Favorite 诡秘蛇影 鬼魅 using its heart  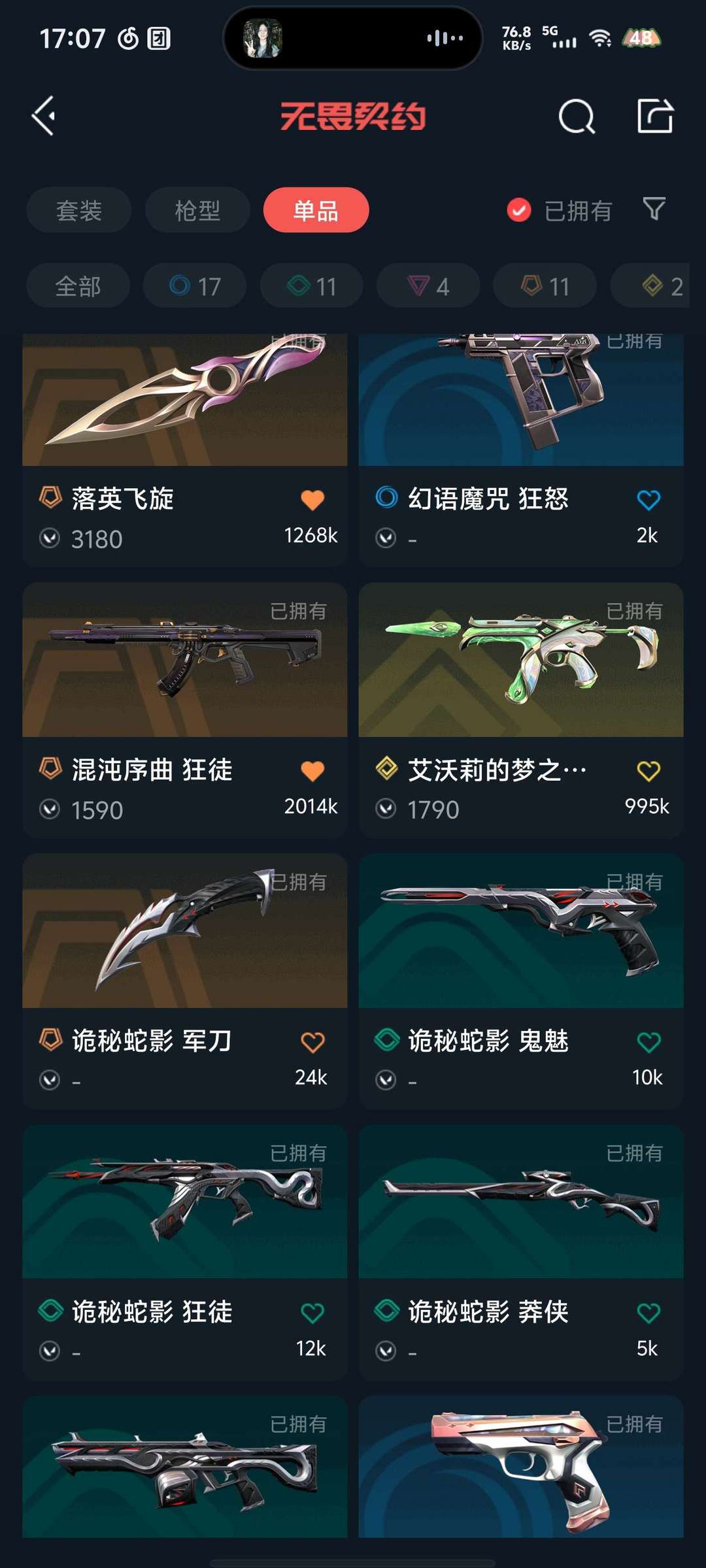[648, 1039]
